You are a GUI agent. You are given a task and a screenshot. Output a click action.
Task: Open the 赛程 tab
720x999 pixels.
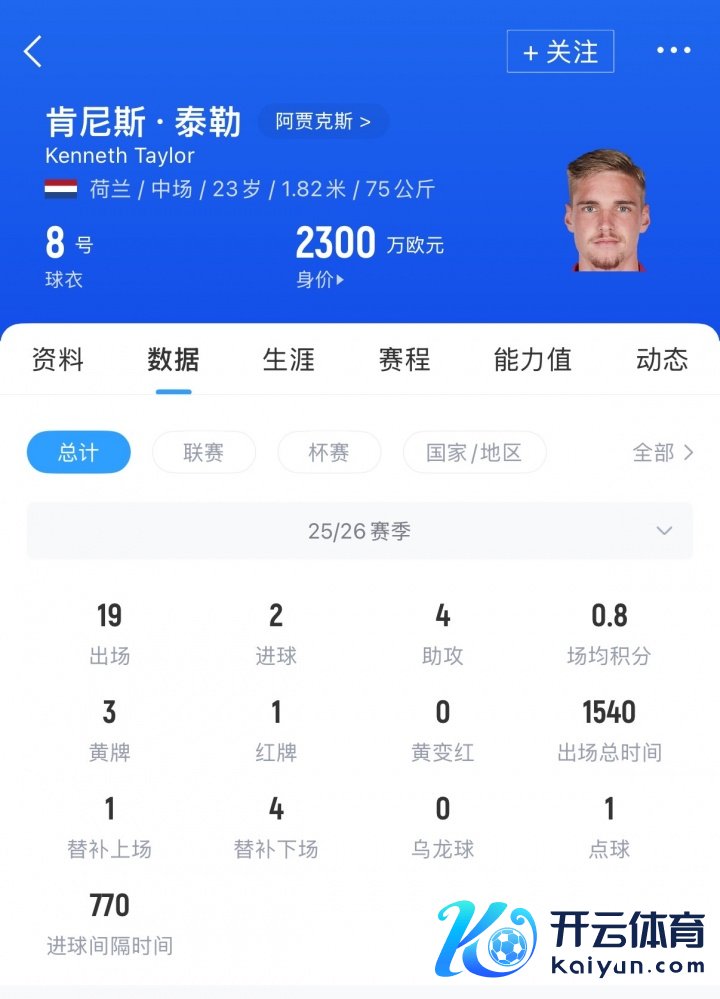[404, 360]
